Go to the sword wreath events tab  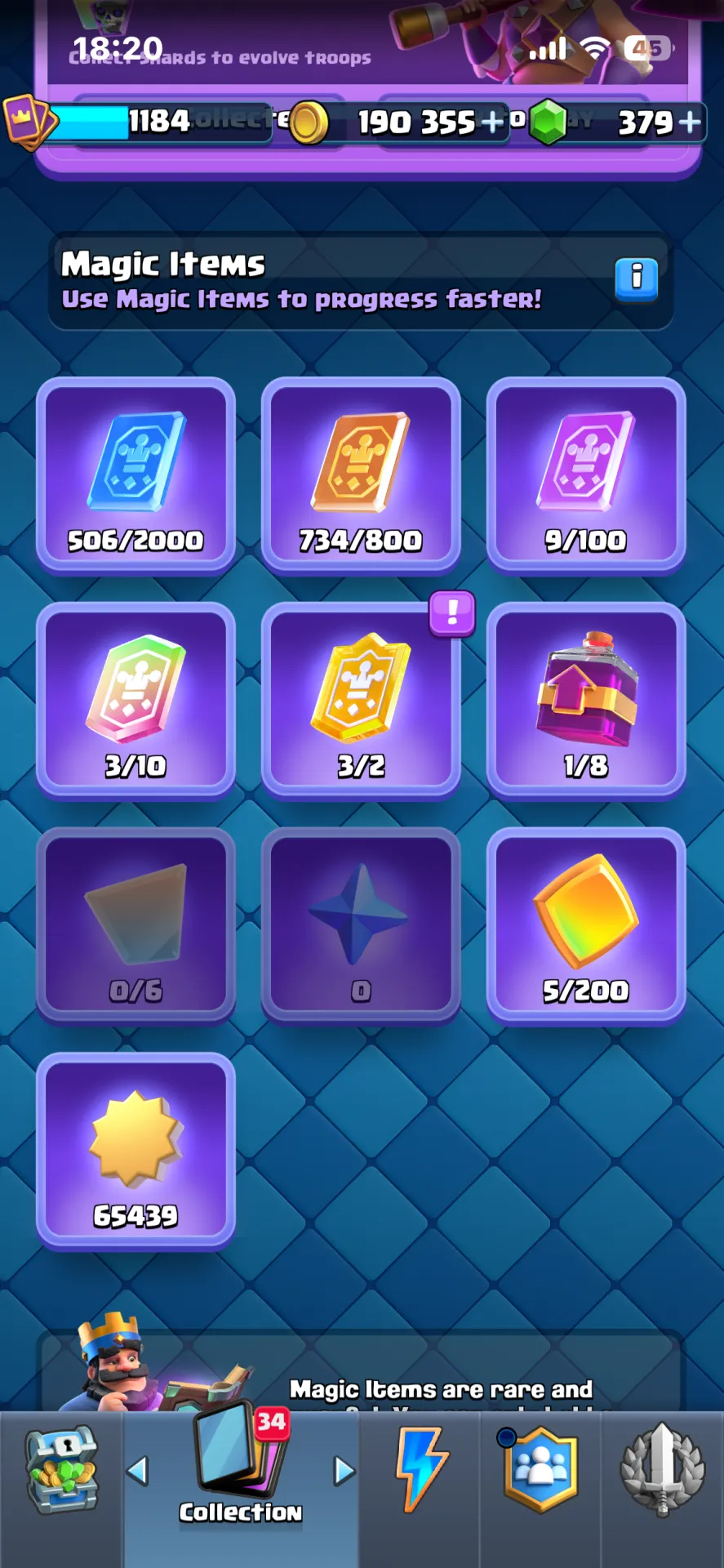(663, 1470)
